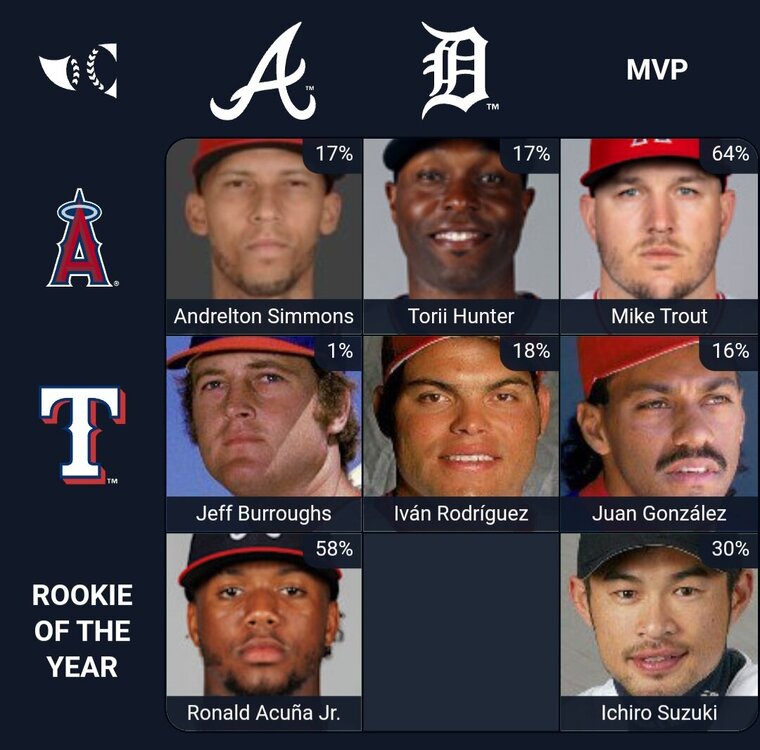
Task: Open the Iván Rodríguez cell
Action: [x=461, y=433]
